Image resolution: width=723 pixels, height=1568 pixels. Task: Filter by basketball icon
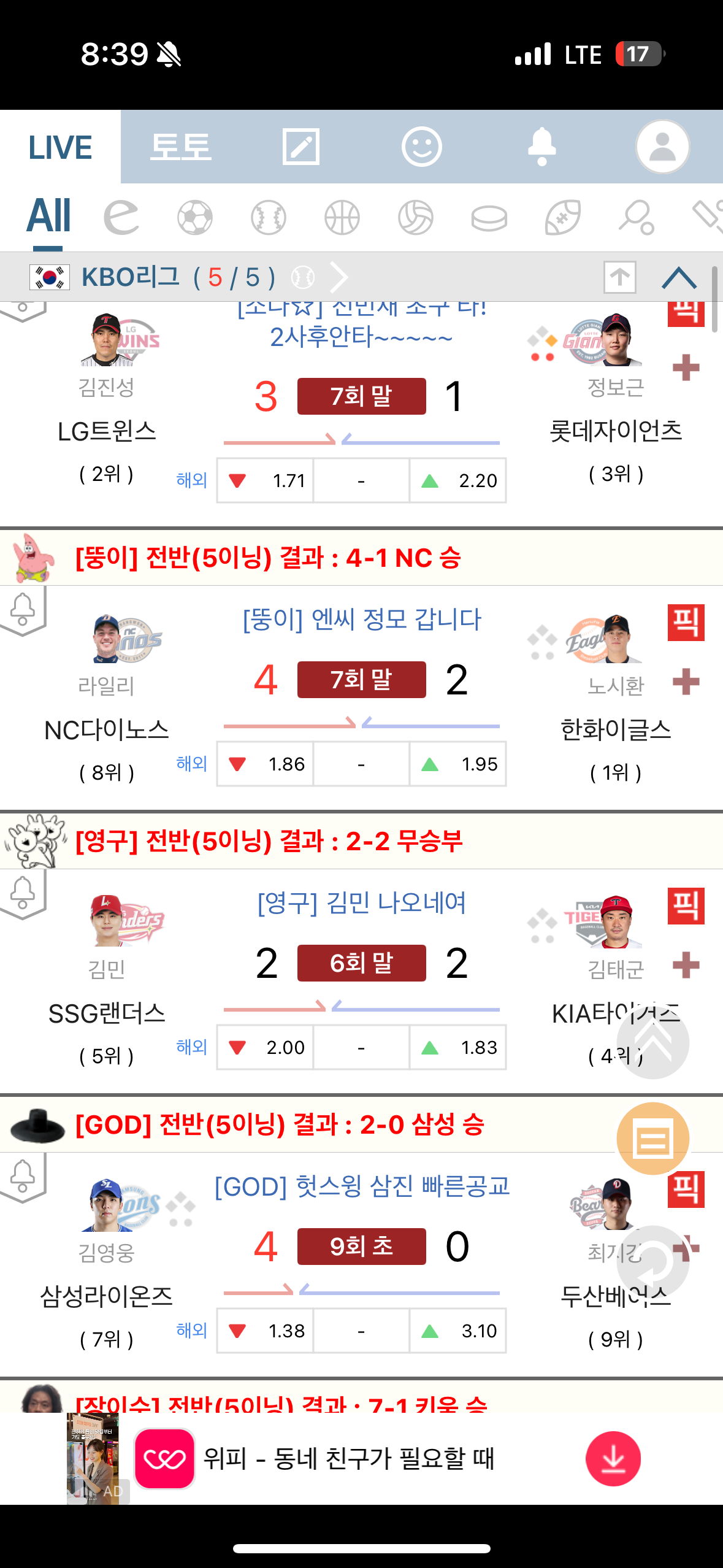[x=342, y=218]
